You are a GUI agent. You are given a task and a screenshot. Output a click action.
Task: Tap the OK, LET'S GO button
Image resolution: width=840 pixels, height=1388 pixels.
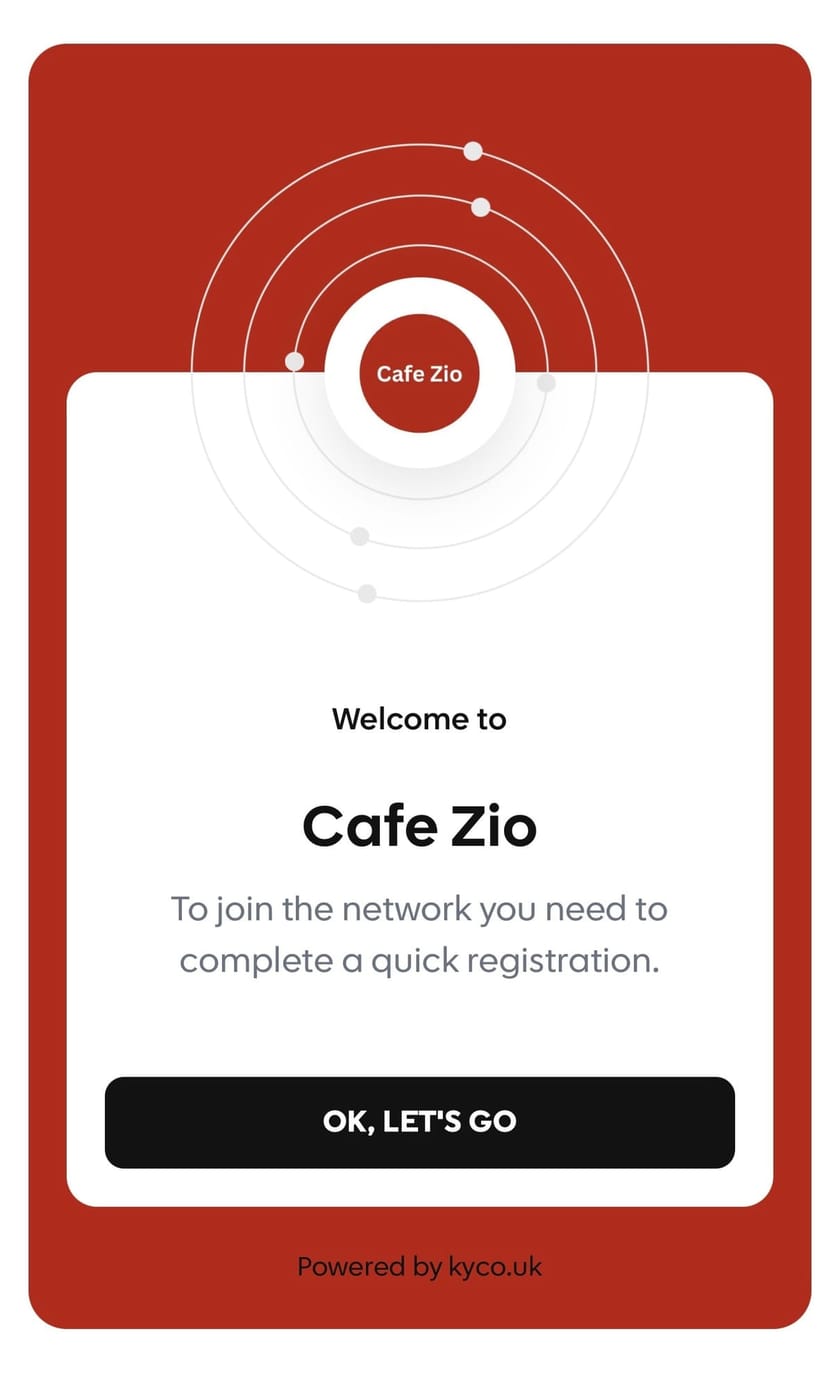420,1122
